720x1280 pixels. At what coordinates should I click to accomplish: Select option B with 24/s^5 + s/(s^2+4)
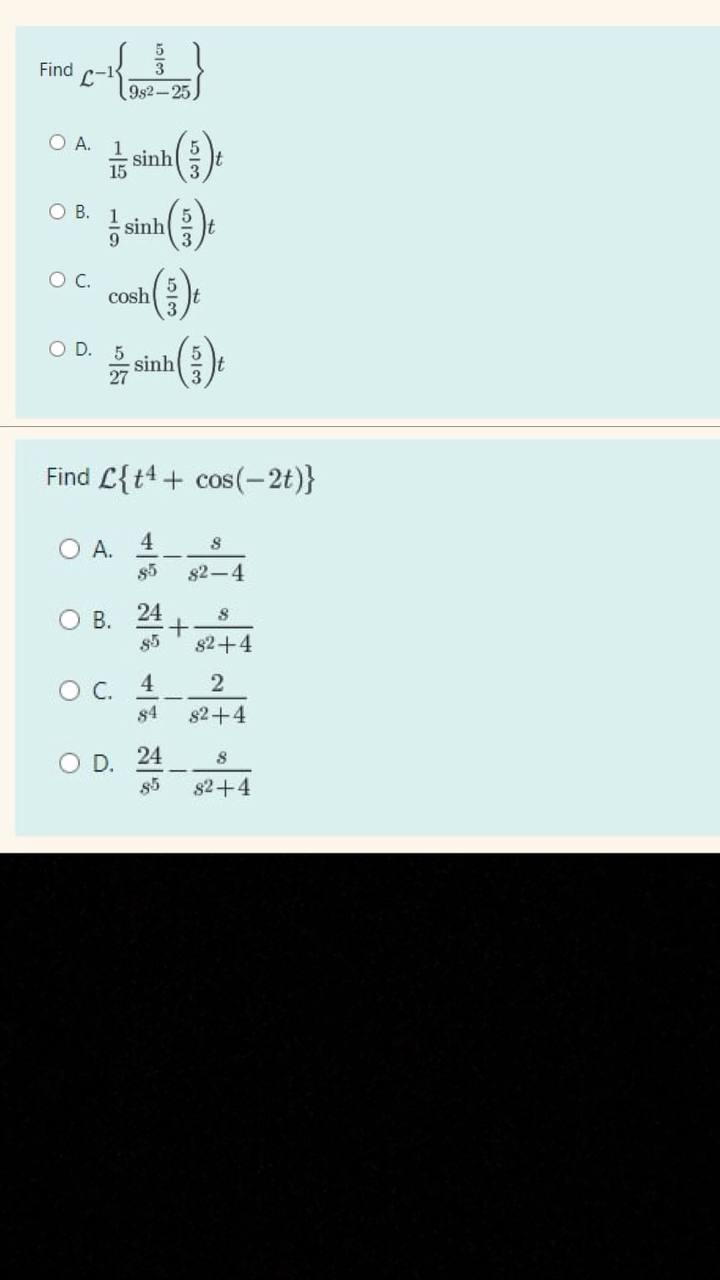[67, 620]
